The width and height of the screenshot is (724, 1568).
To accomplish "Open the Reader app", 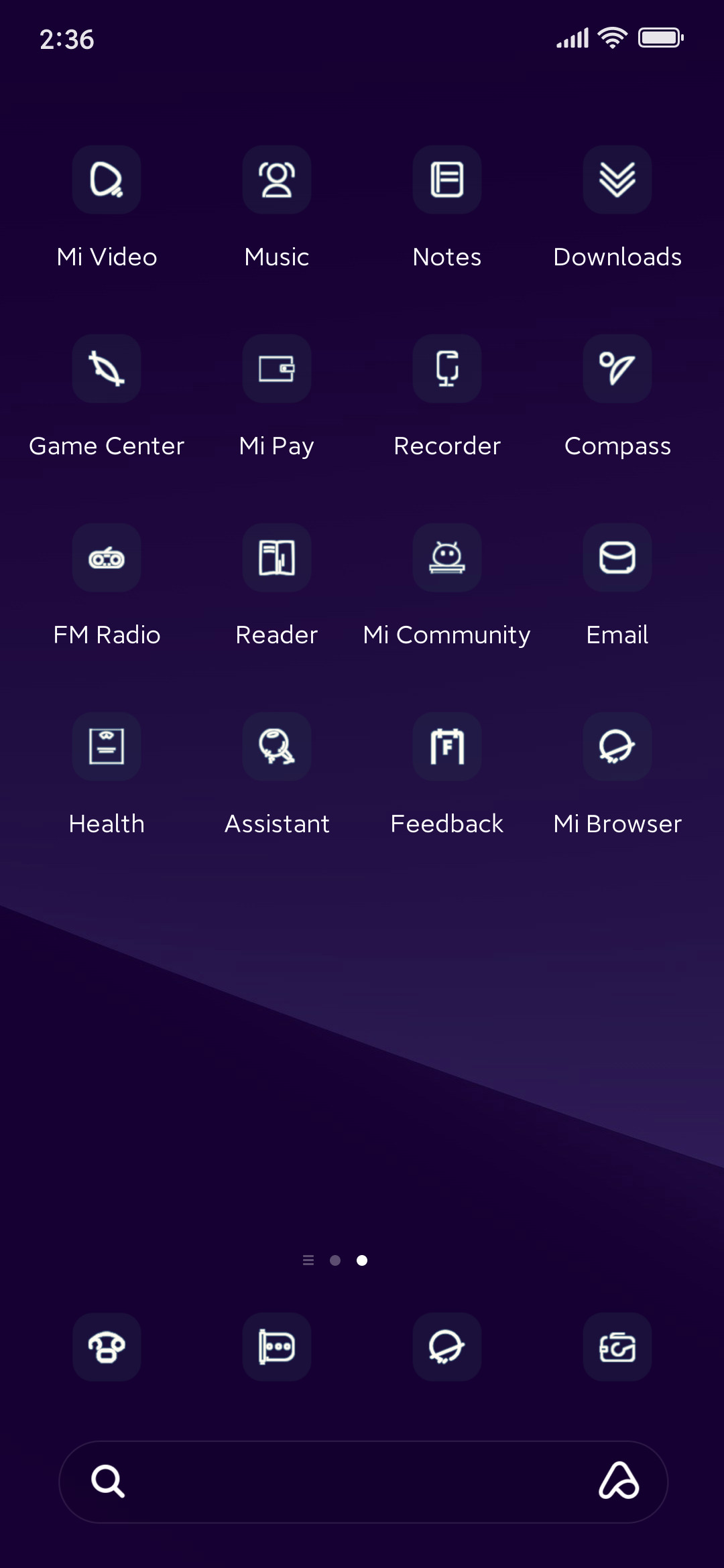I will (x=277, y=558).
